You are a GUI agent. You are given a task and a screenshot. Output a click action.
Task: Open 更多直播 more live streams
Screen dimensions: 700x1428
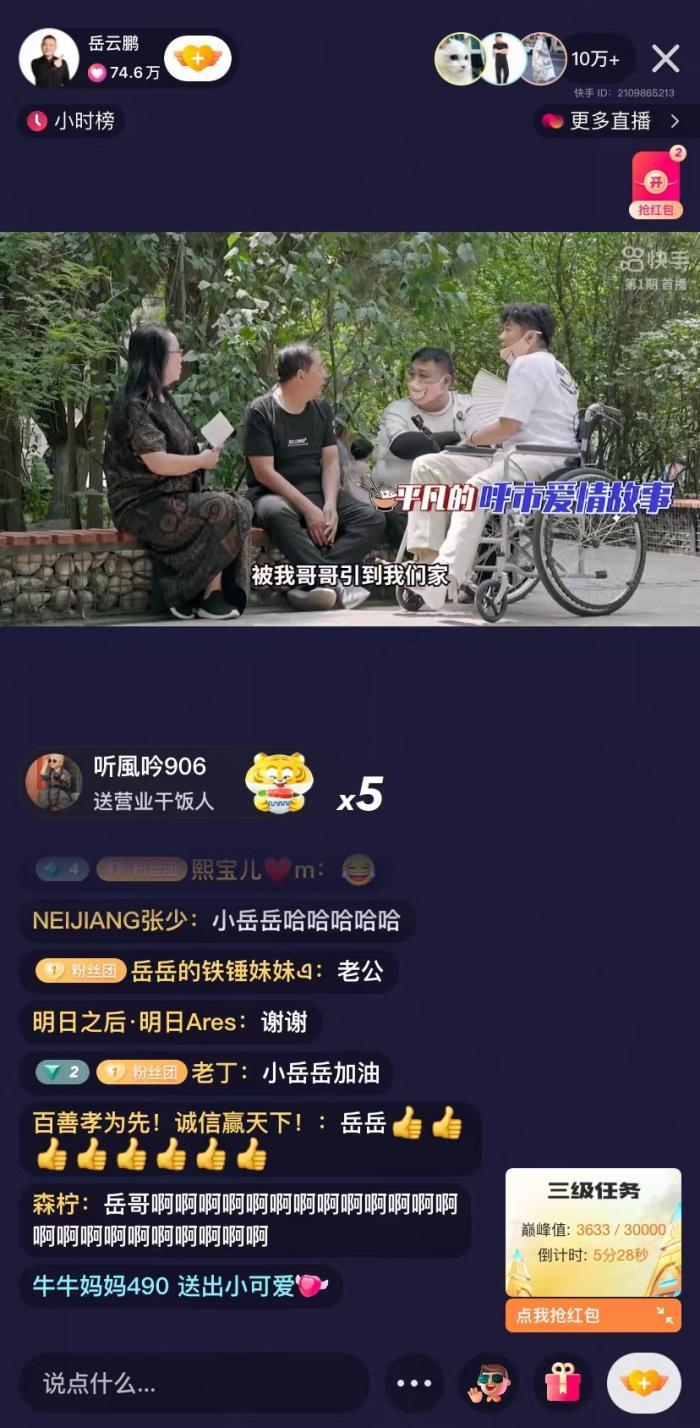pyautogui.click(x=612, y=122)
